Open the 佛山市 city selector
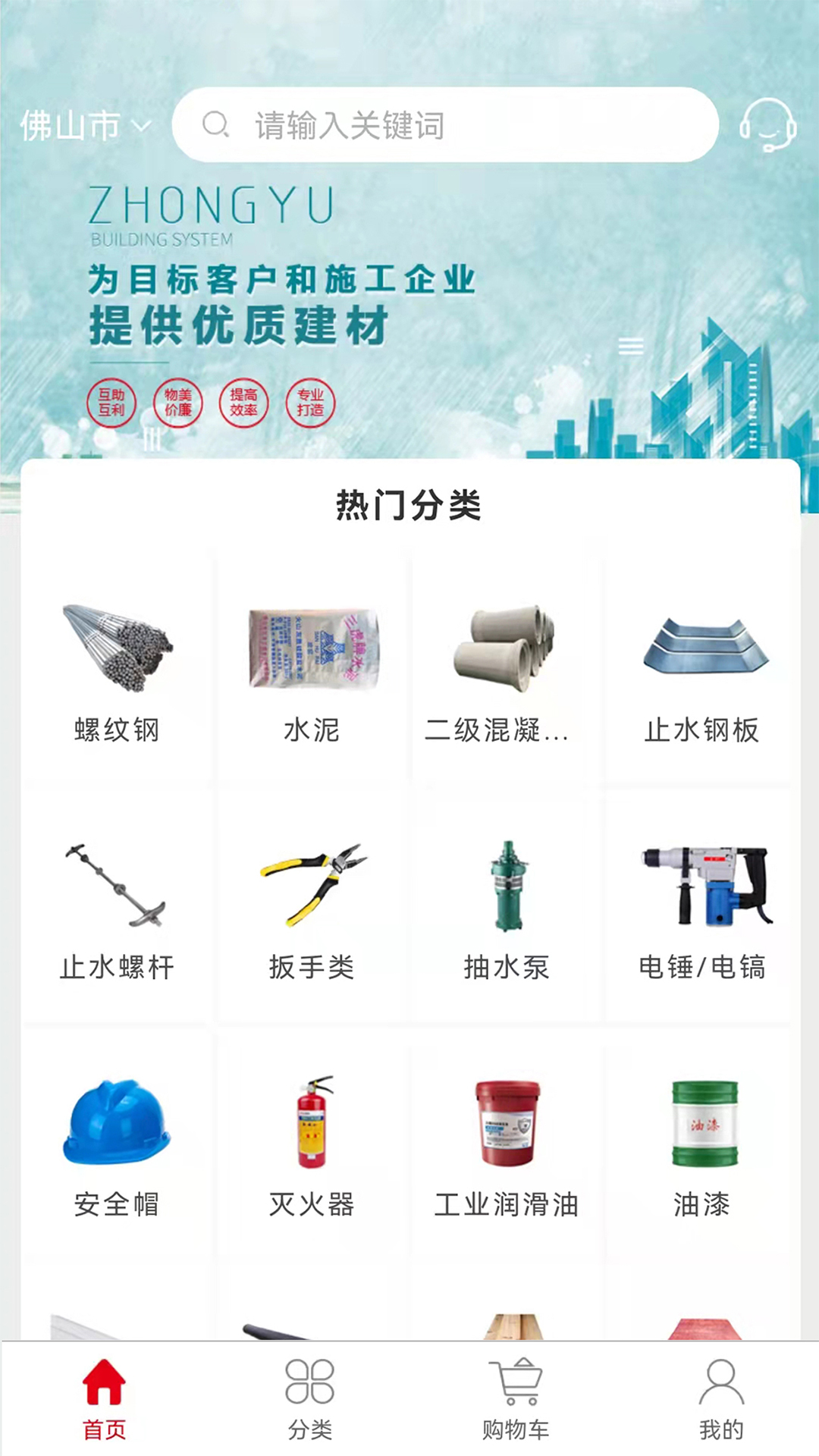 [85, 125]
